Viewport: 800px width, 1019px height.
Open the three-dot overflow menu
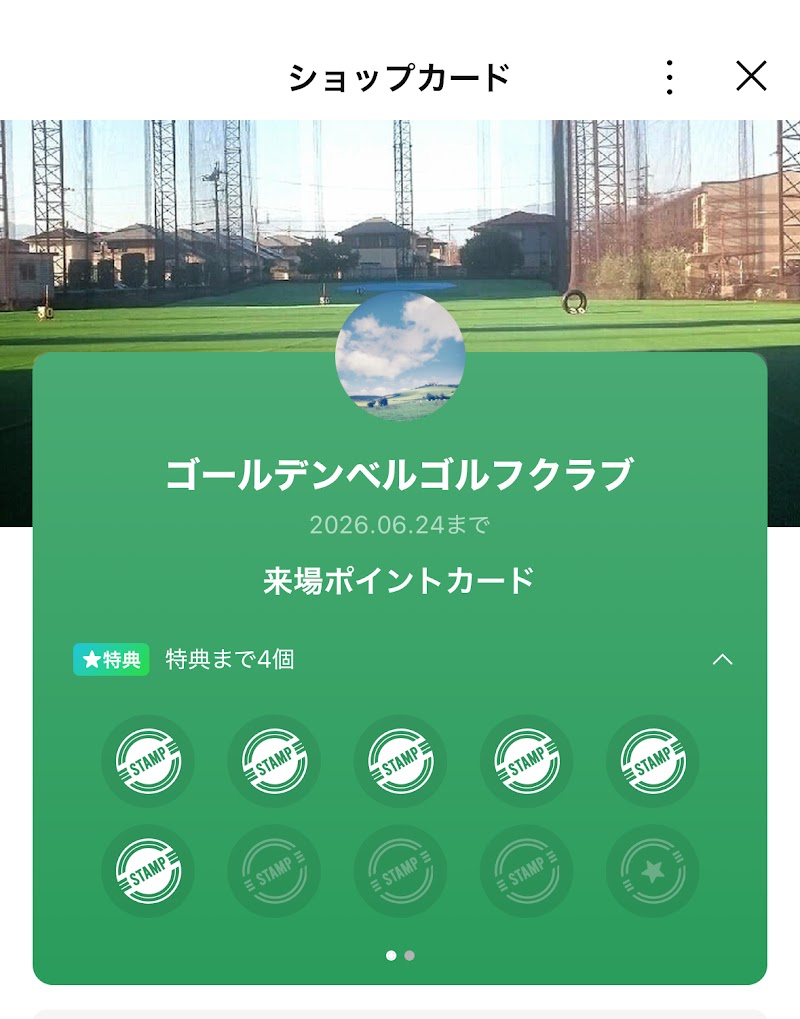[x=670, y=77]
